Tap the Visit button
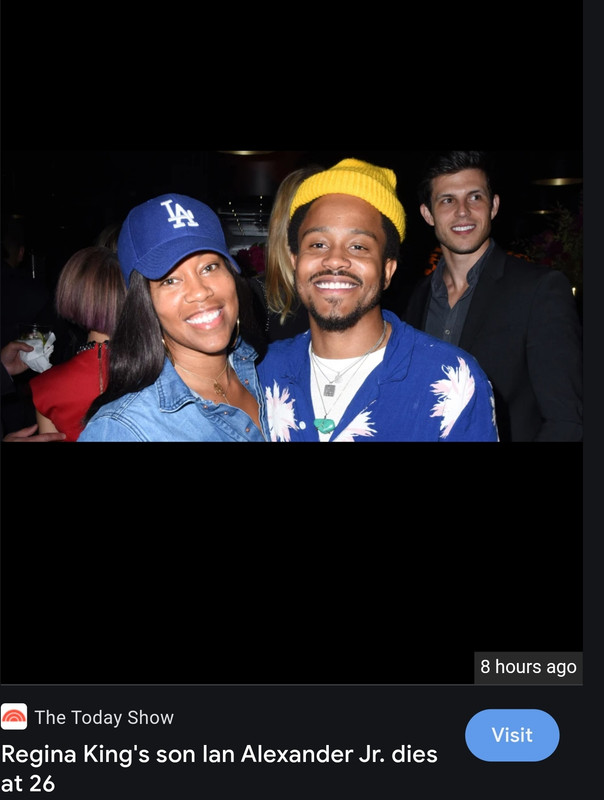 pos(512,735)
